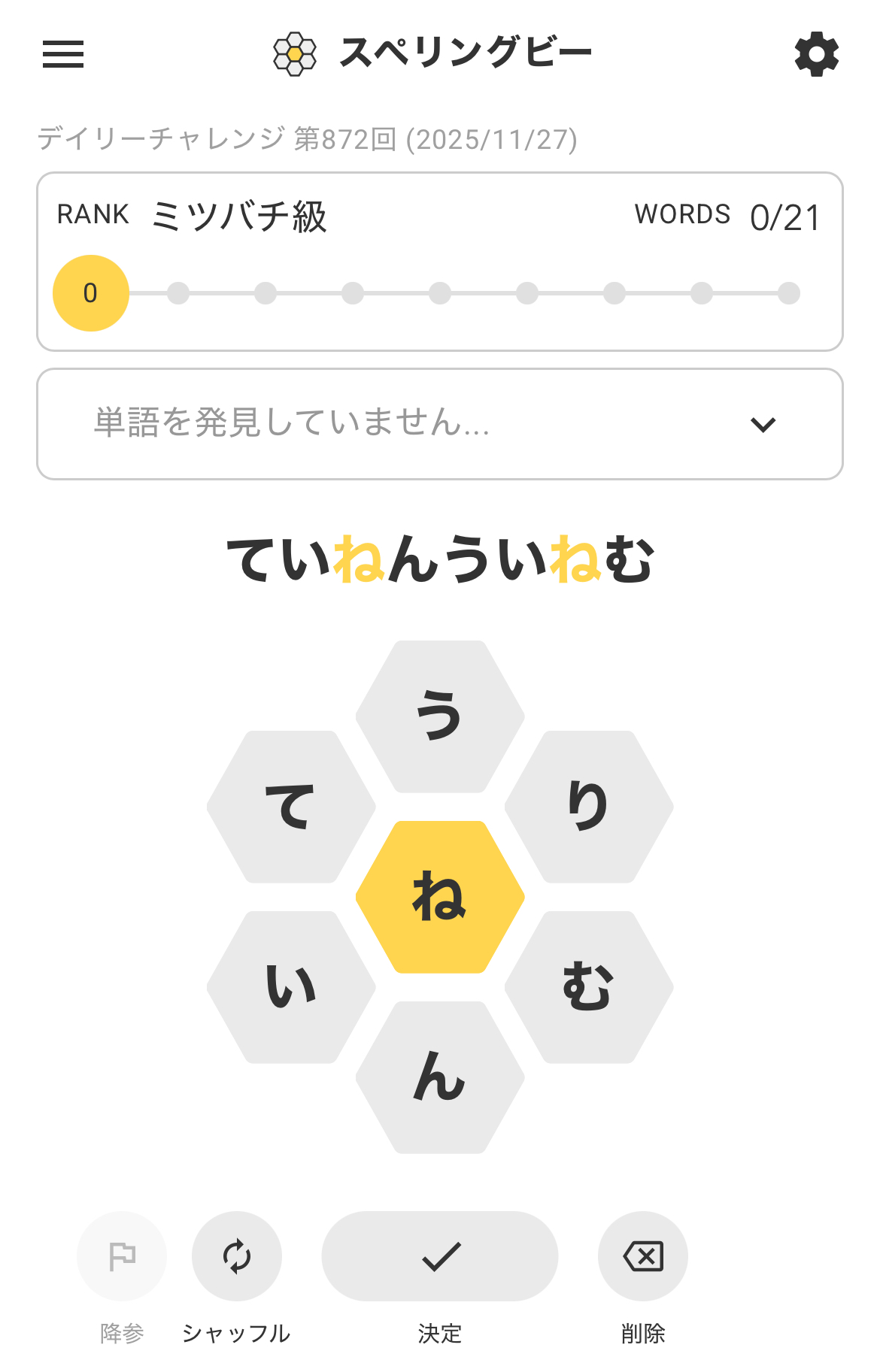Choose the い letter hexagon
This screenshot has height=1372, width=880.
tap(291, 987)
